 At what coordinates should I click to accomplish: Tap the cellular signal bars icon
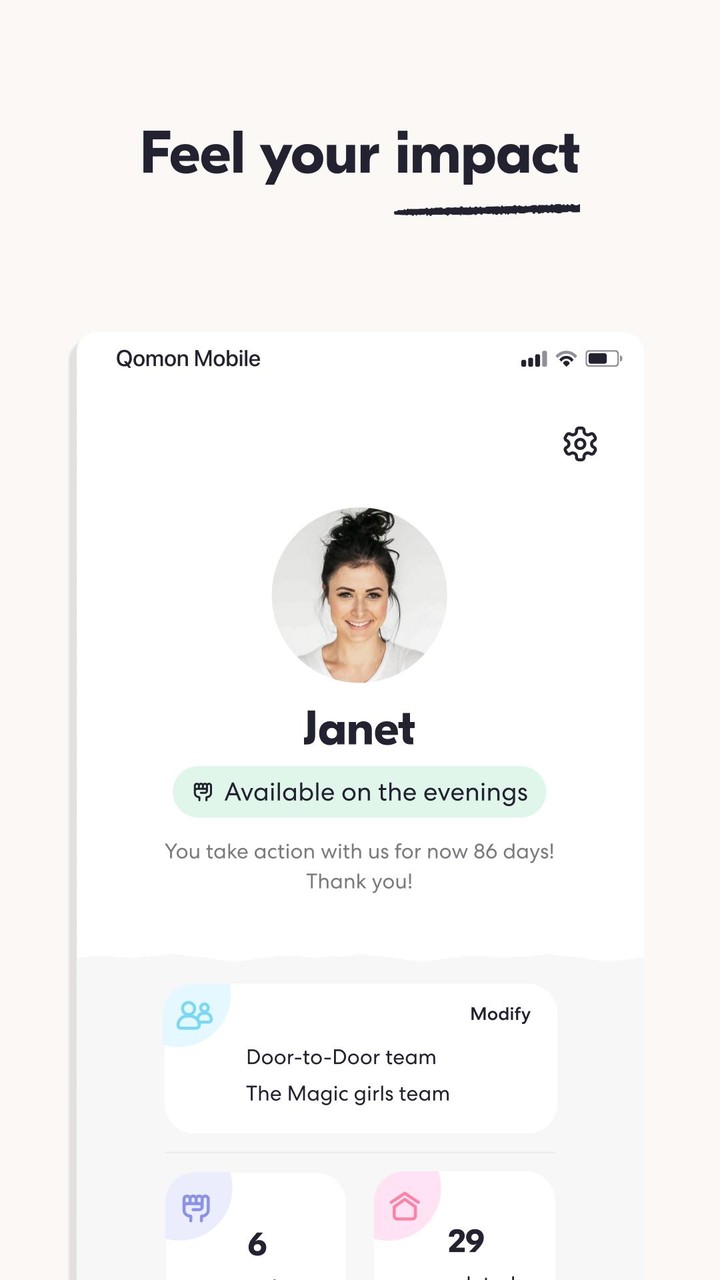pos(533,358)
